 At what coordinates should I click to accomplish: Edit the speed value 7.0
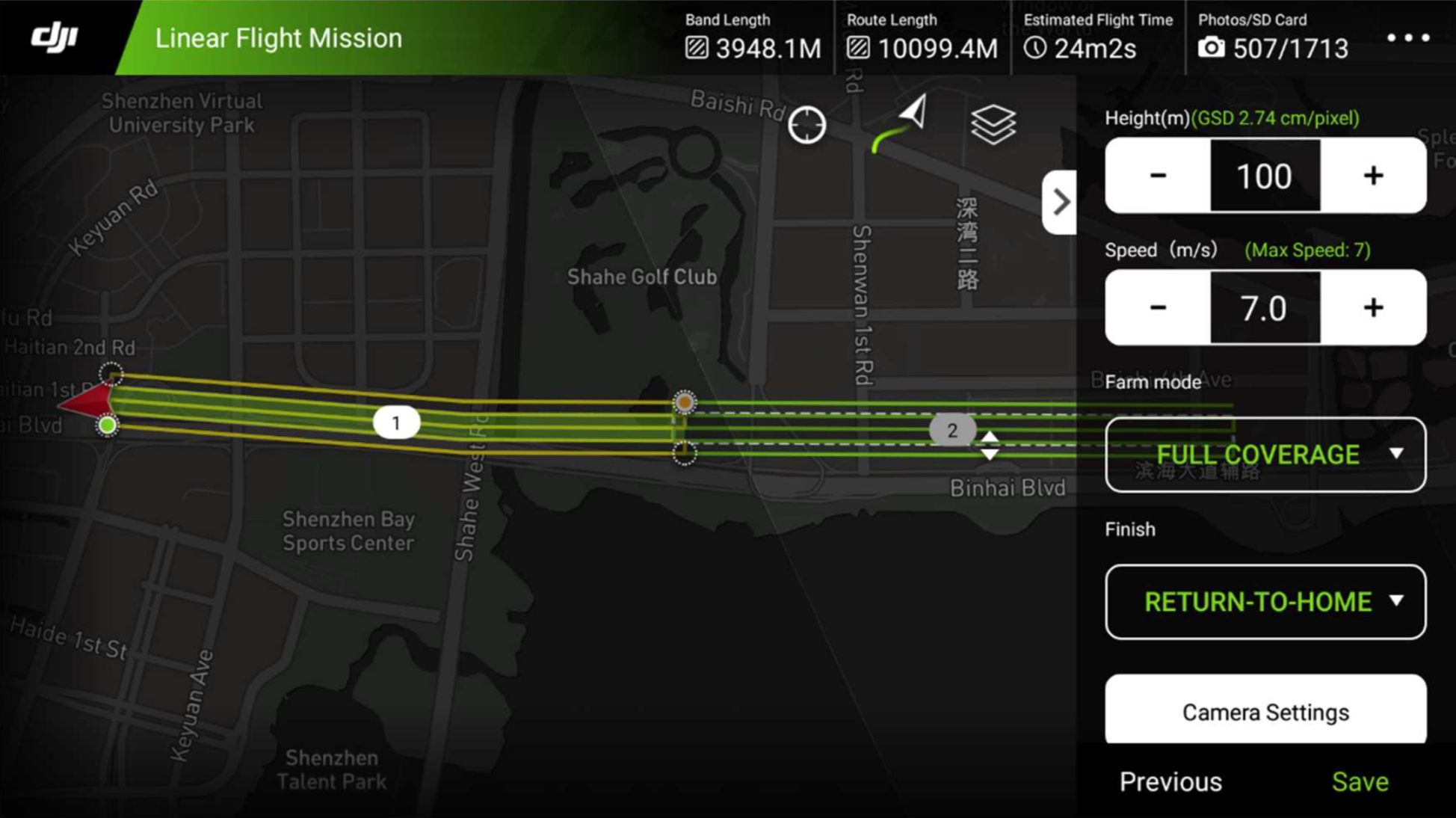(1265, 308)
